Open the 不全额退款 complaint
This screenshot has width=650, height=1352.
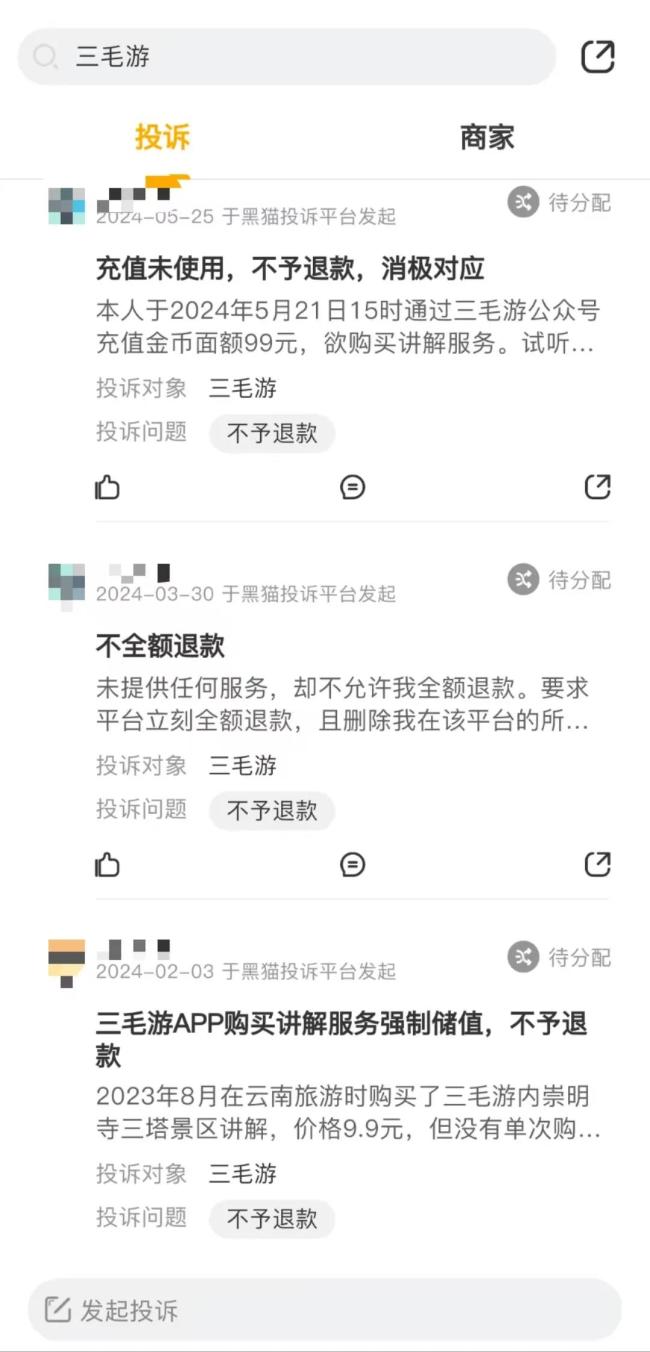[x=160, y=645]
